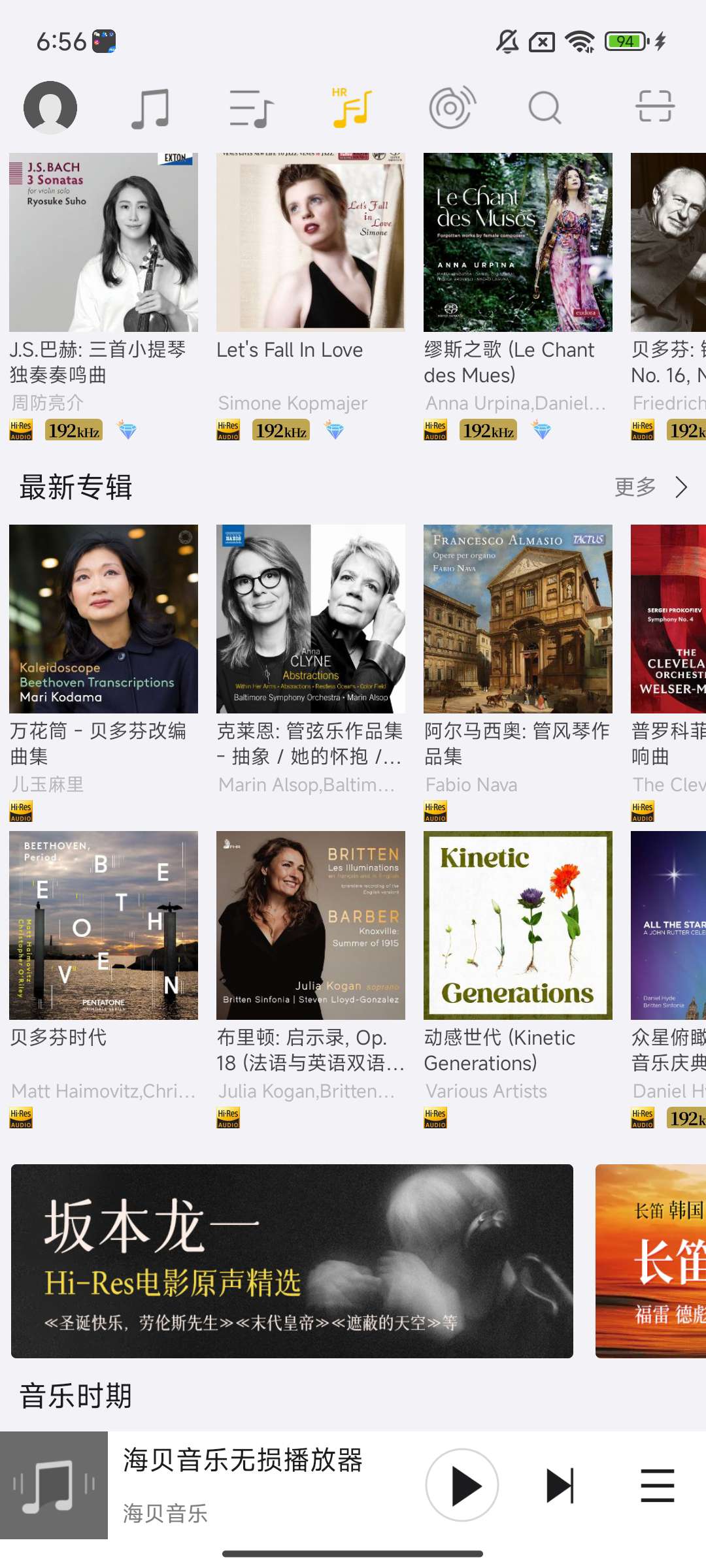Open the scan icon

[654, 106]
